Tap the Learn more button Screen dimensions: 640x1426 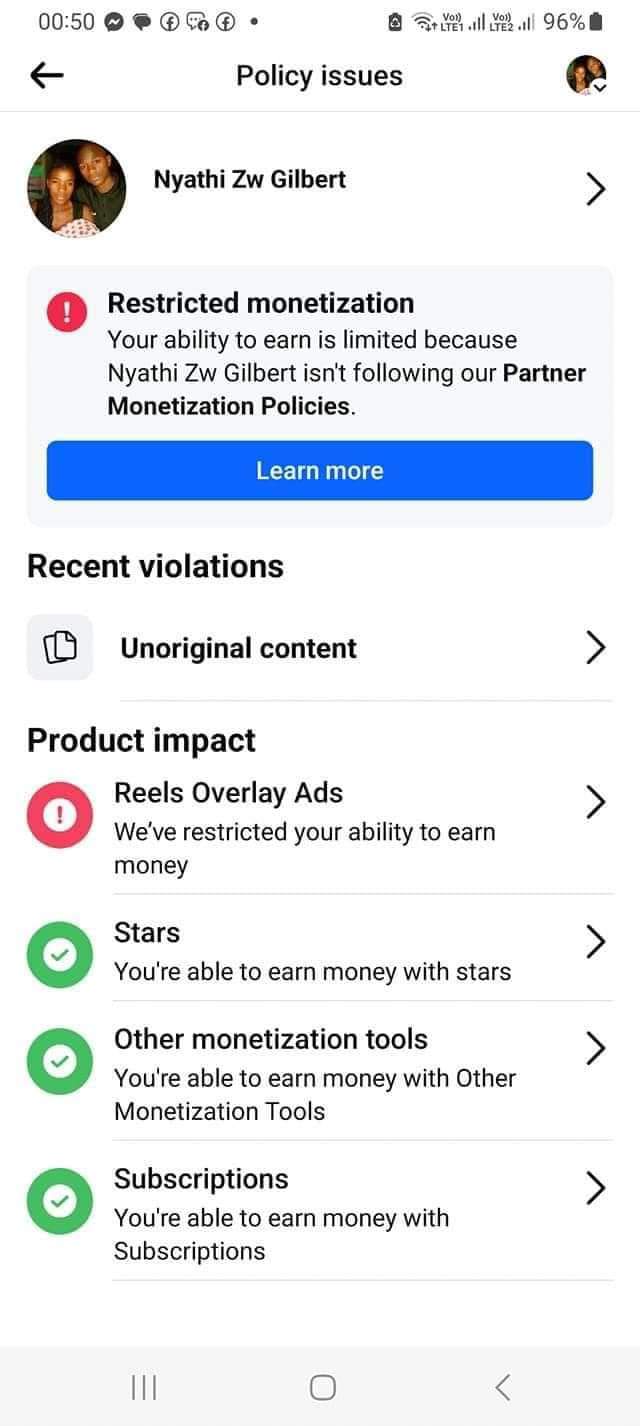pos(320,470)
